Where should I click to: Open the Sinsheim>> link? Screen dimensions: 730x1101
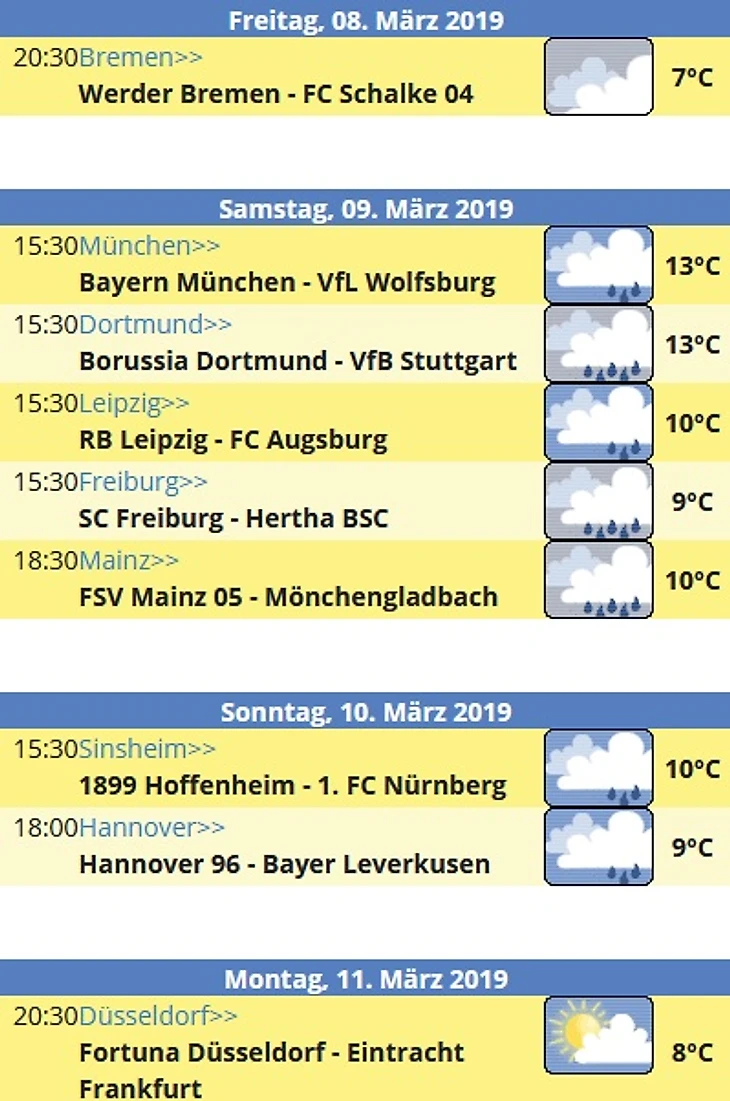147,749
